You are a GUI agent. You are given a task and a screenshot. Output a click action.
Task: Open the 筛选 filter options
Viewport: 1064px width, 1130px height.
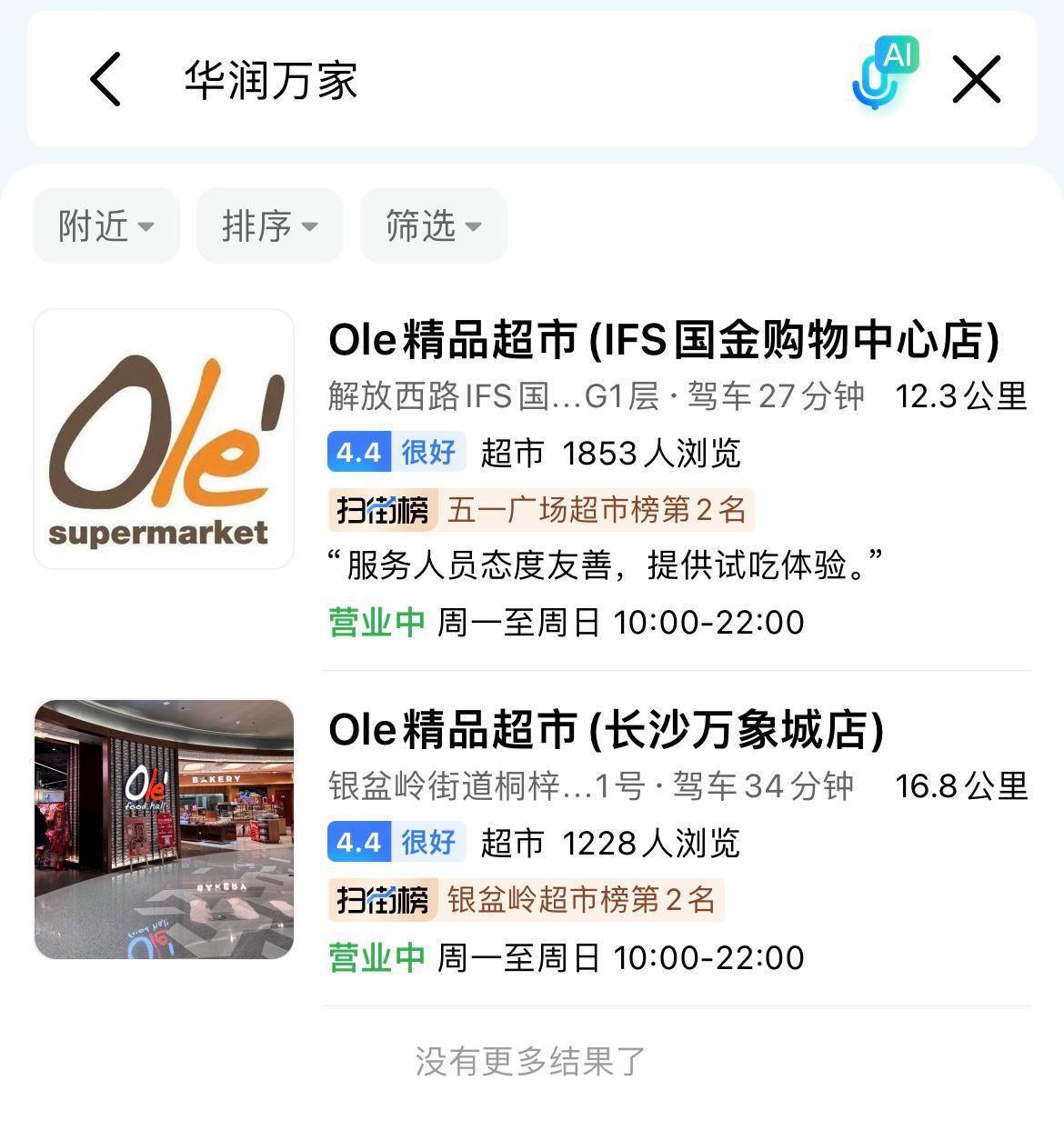[434, 225]
